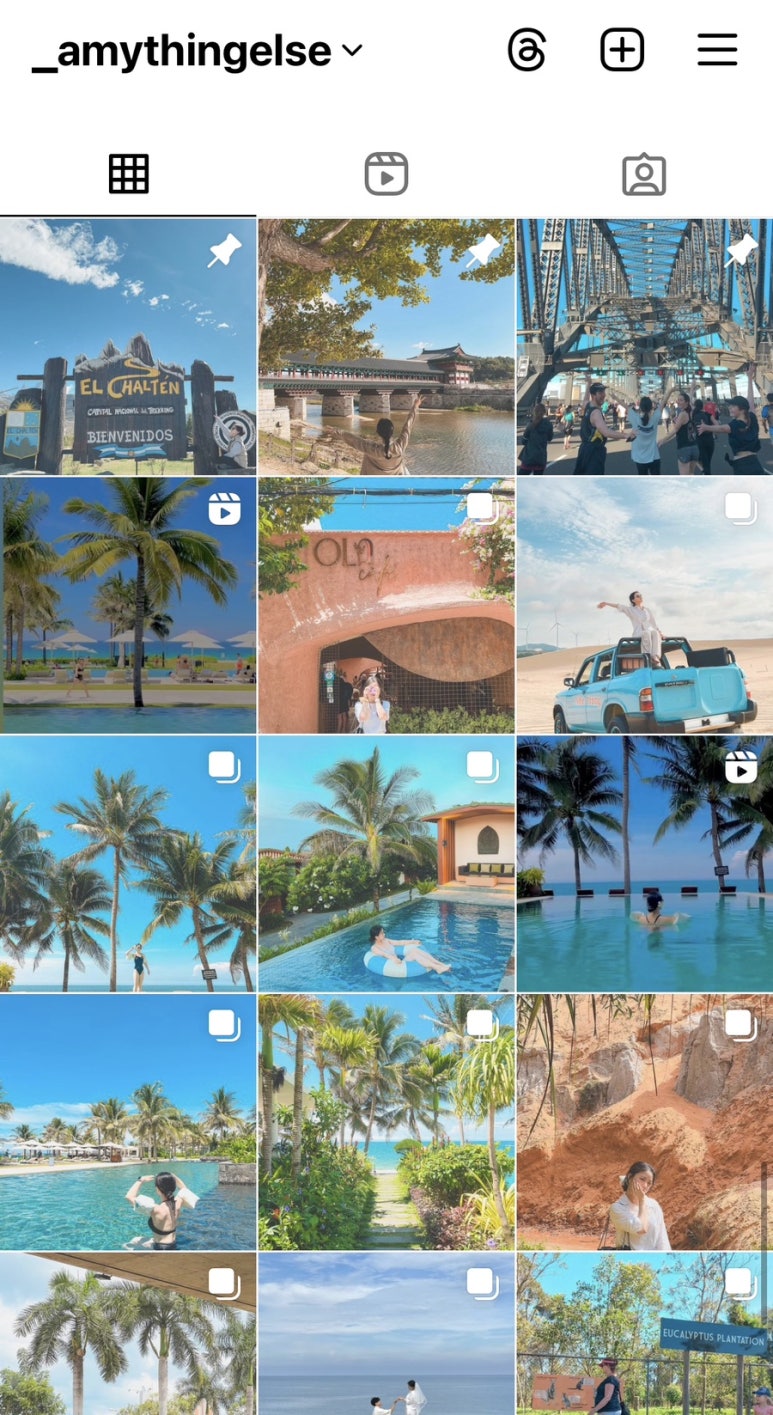The width and height of the screenshot is (773, 1415).
Task: Open the pinned steel bridge runners post
Action: [x=645, y=347]
